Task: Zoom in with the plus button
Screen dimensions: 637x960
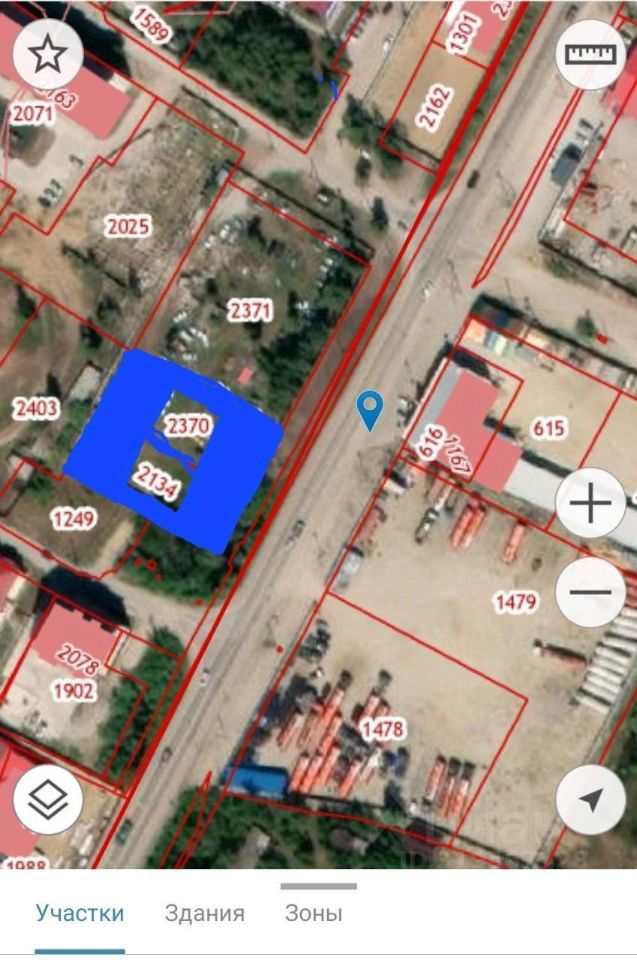Action: click(592, 504)
